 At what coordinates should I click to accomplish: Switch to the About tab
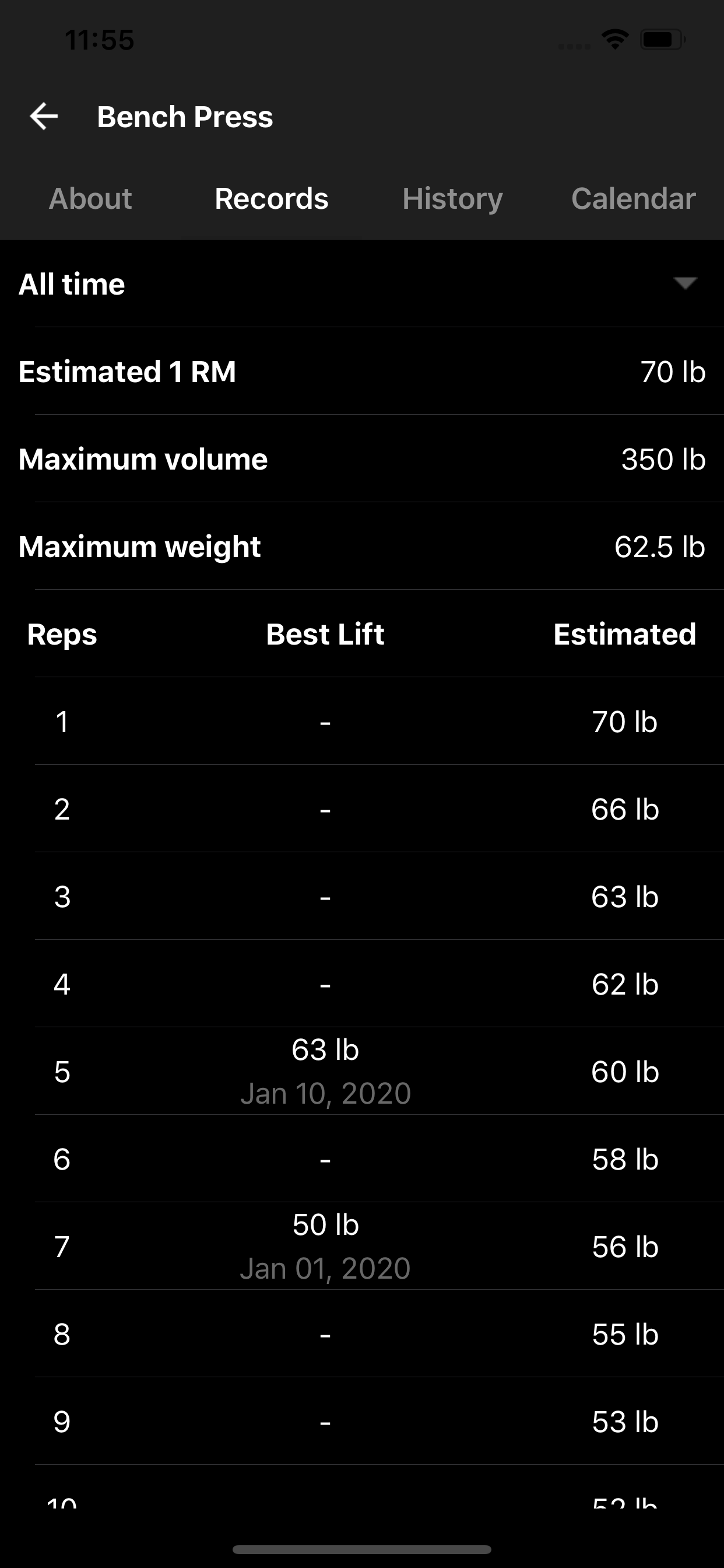click(x=91, y=198)
